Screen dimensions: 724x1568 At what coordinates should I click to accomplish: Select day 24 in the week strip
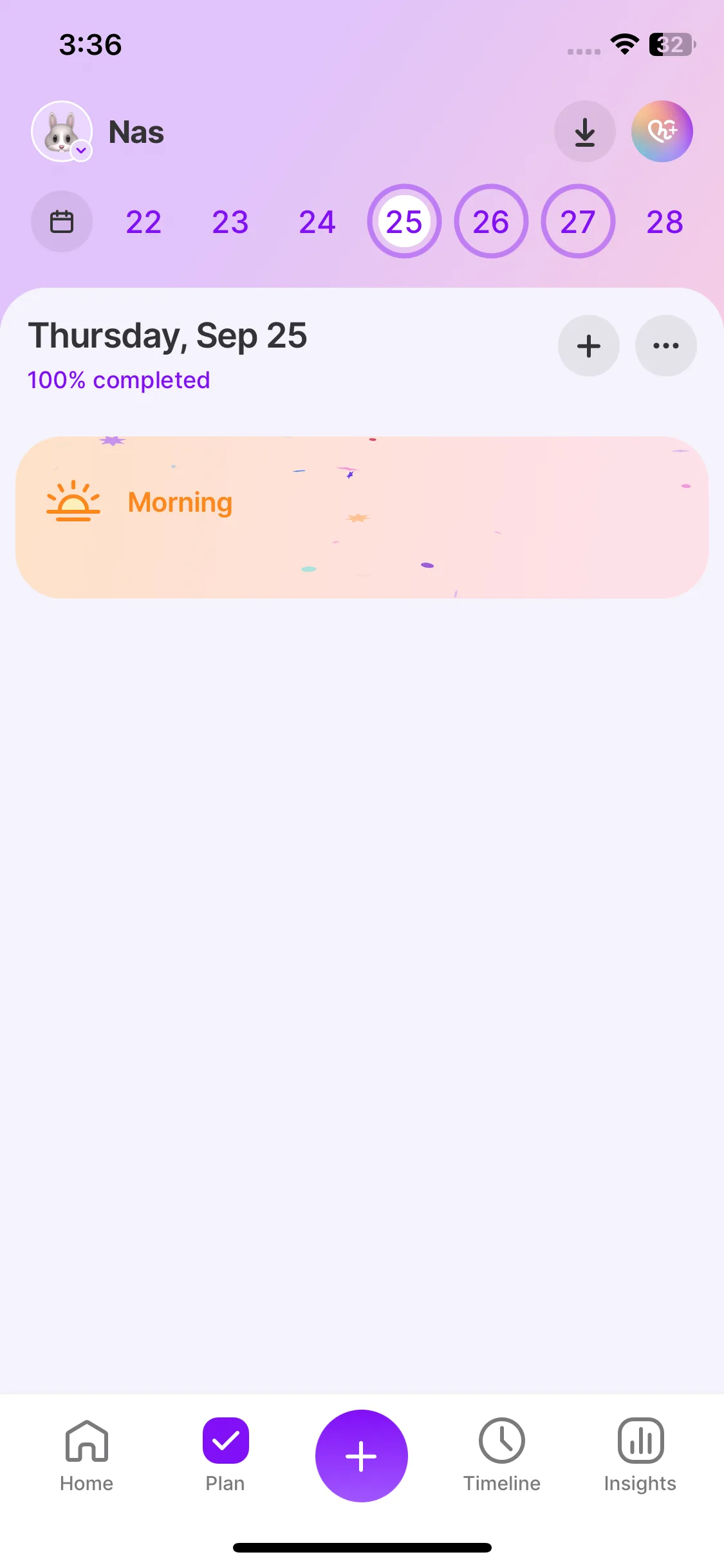[x=317, y=222]
